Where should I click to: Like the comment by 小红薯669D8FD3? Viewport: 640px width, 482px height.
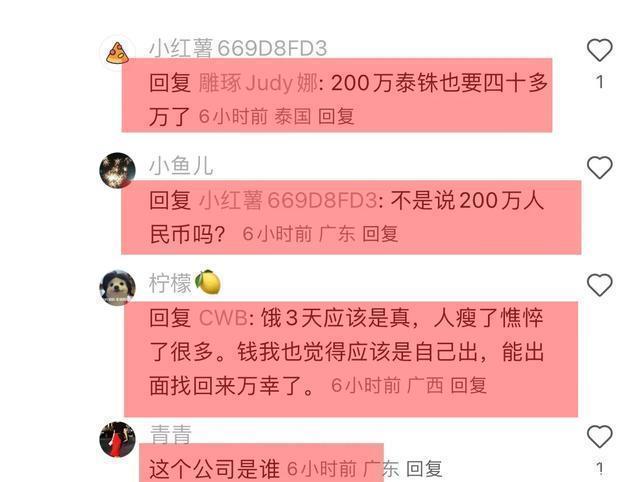pyautogui.click(x=599, y=50)
